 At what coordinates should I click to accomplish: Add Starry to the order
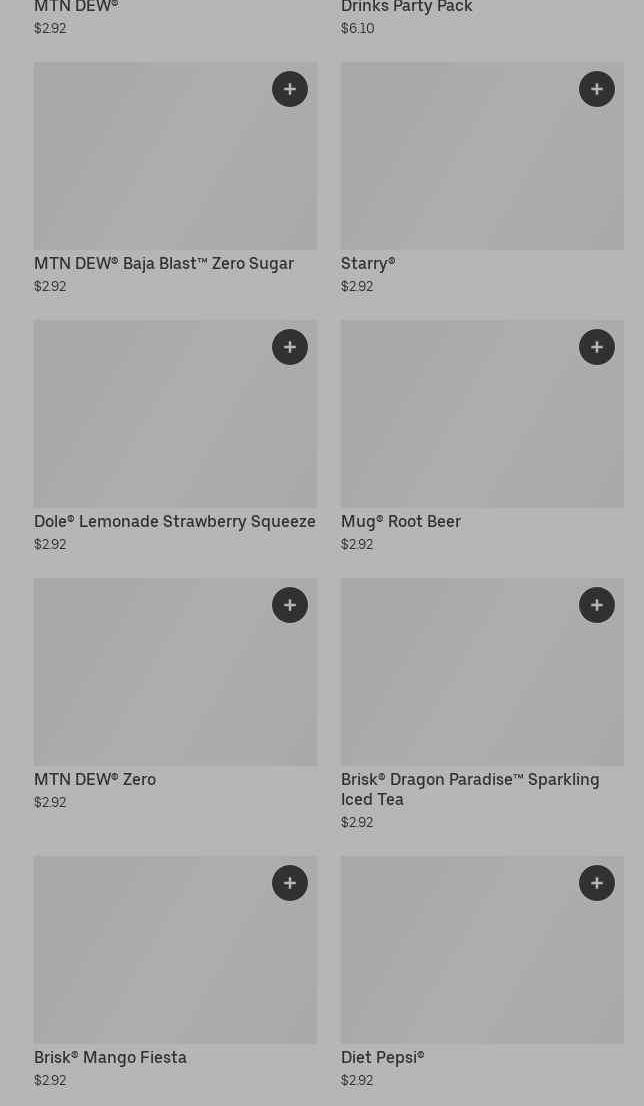(597, 89)
